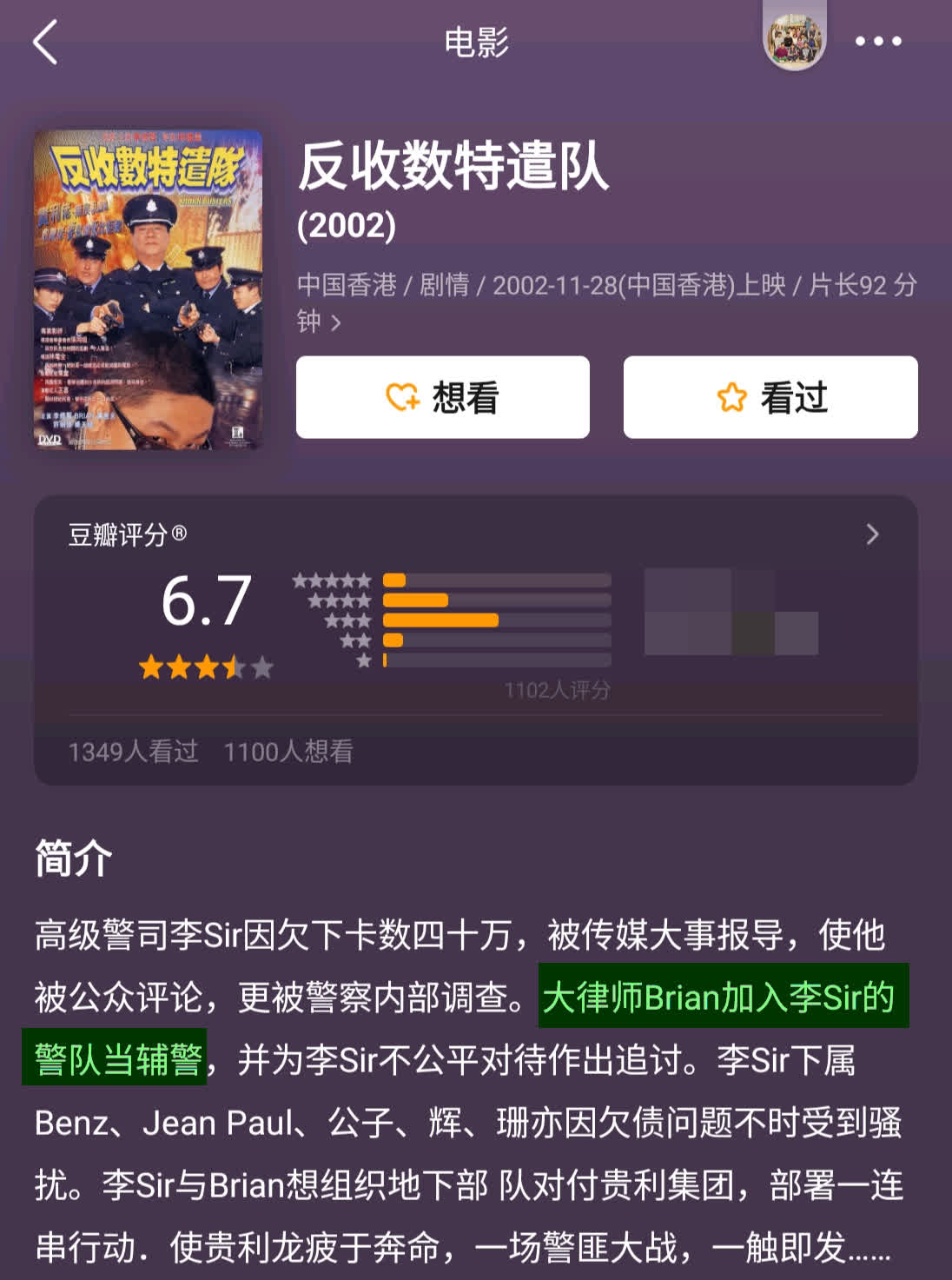The height and width of the screenshot is (1280, 952).
Task: Go back using the top-left arrow
Action: [45, 42]
